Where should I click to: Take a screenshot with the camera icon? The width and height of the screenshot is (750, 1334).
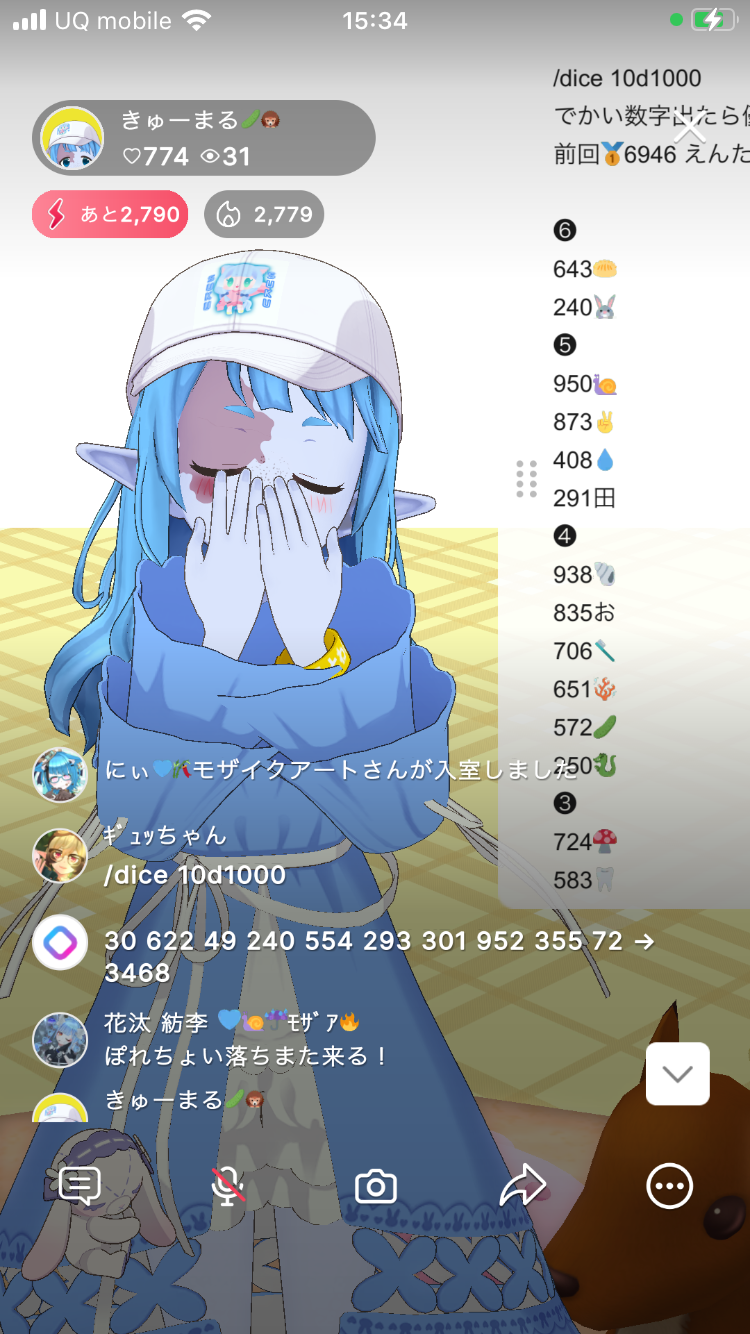click(376, 1186)
